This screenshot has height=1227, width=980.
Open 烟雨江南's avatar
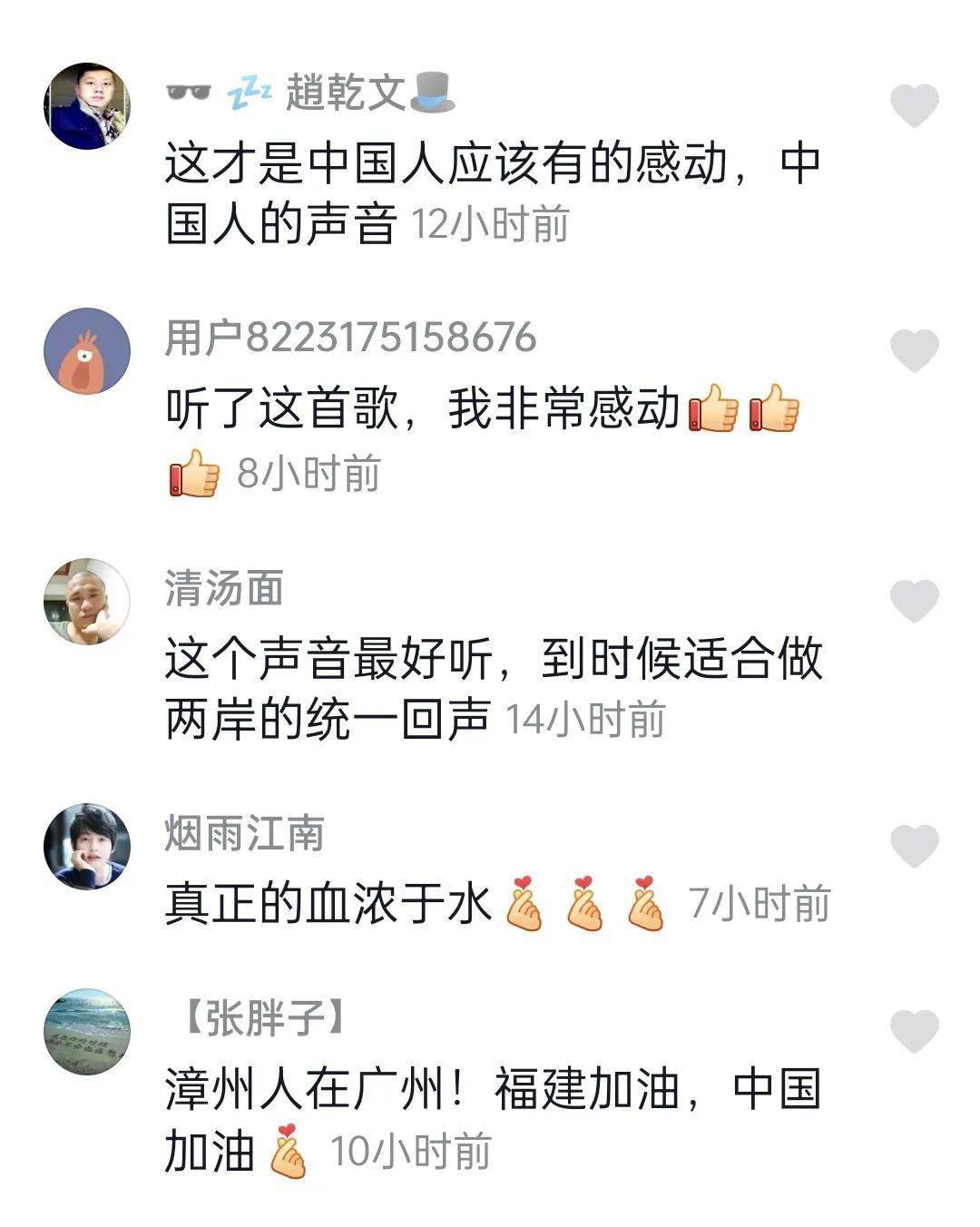(87, 846)
